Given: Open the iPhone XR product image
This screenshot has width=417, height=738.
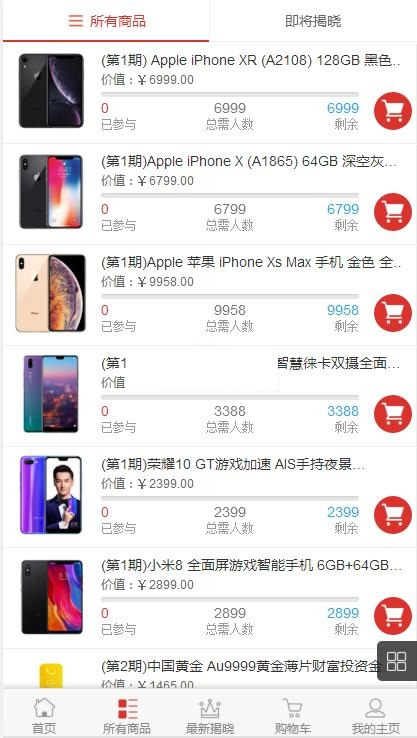Looking at the screenshot, I should (51, 90).
